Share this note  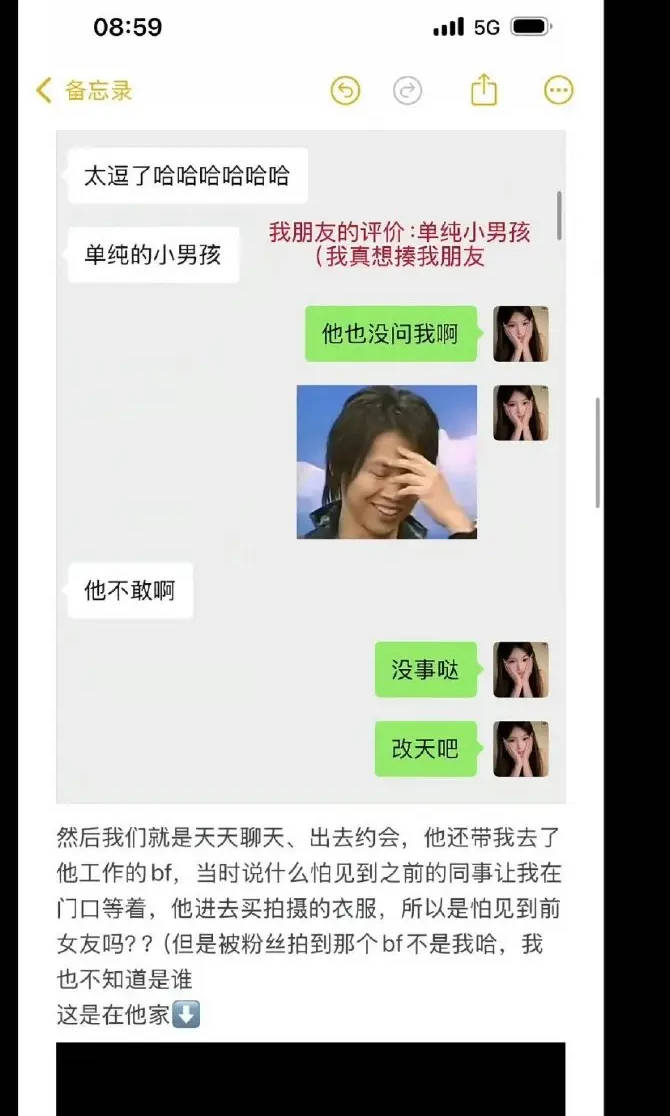483,91
